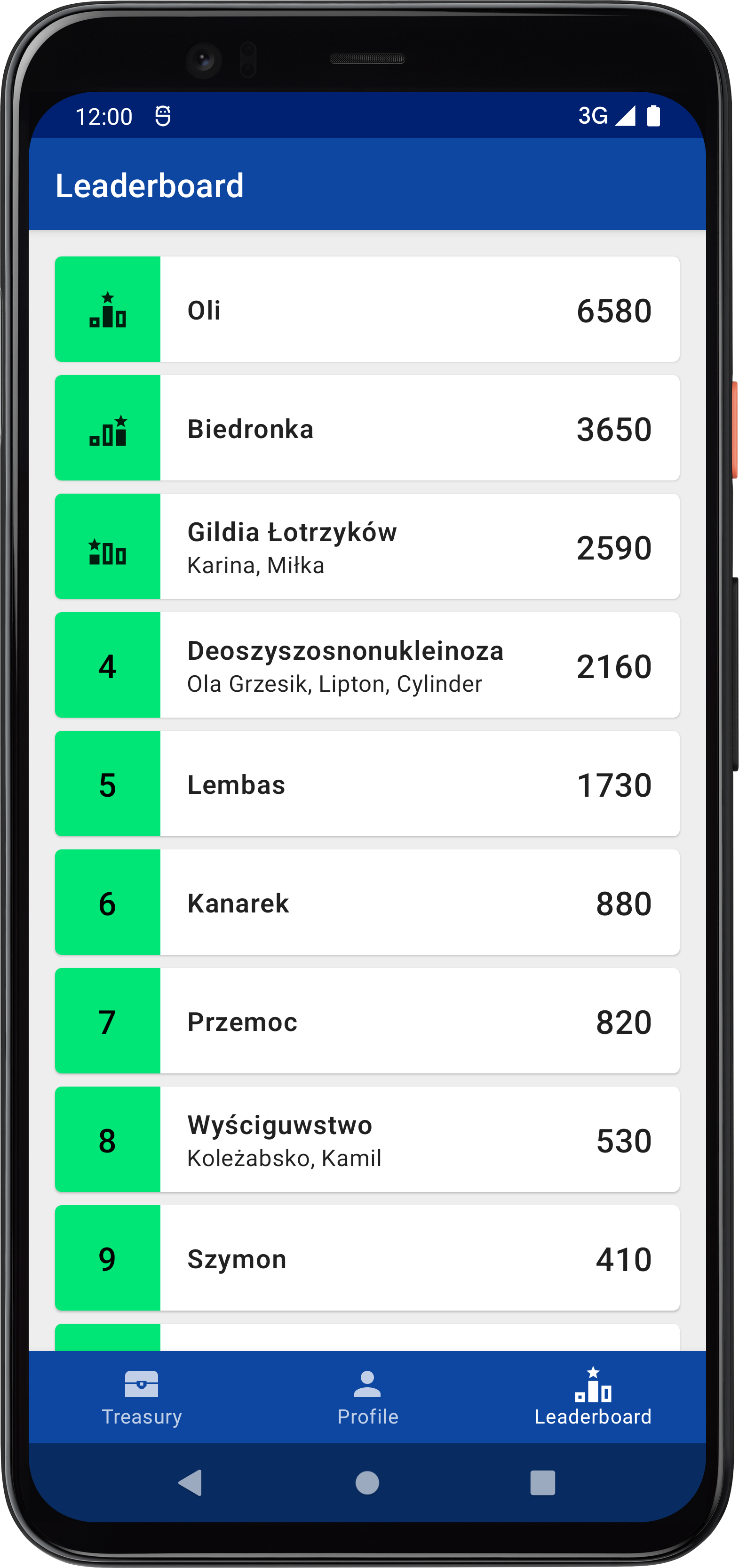Go back with the system back button
Screen dimensions: 739x1568
(x=191, y=1483)
